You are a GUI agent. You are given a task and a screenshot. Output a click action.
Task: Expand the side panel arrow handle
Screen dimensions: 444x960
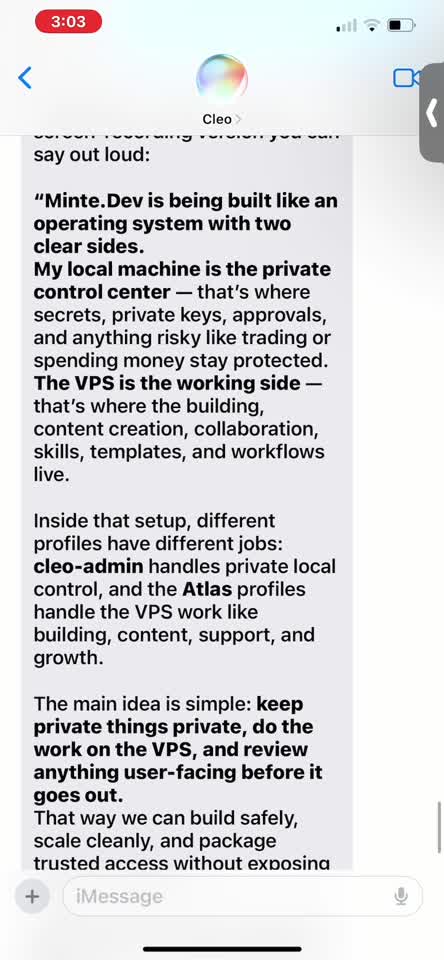pos(432,113)
